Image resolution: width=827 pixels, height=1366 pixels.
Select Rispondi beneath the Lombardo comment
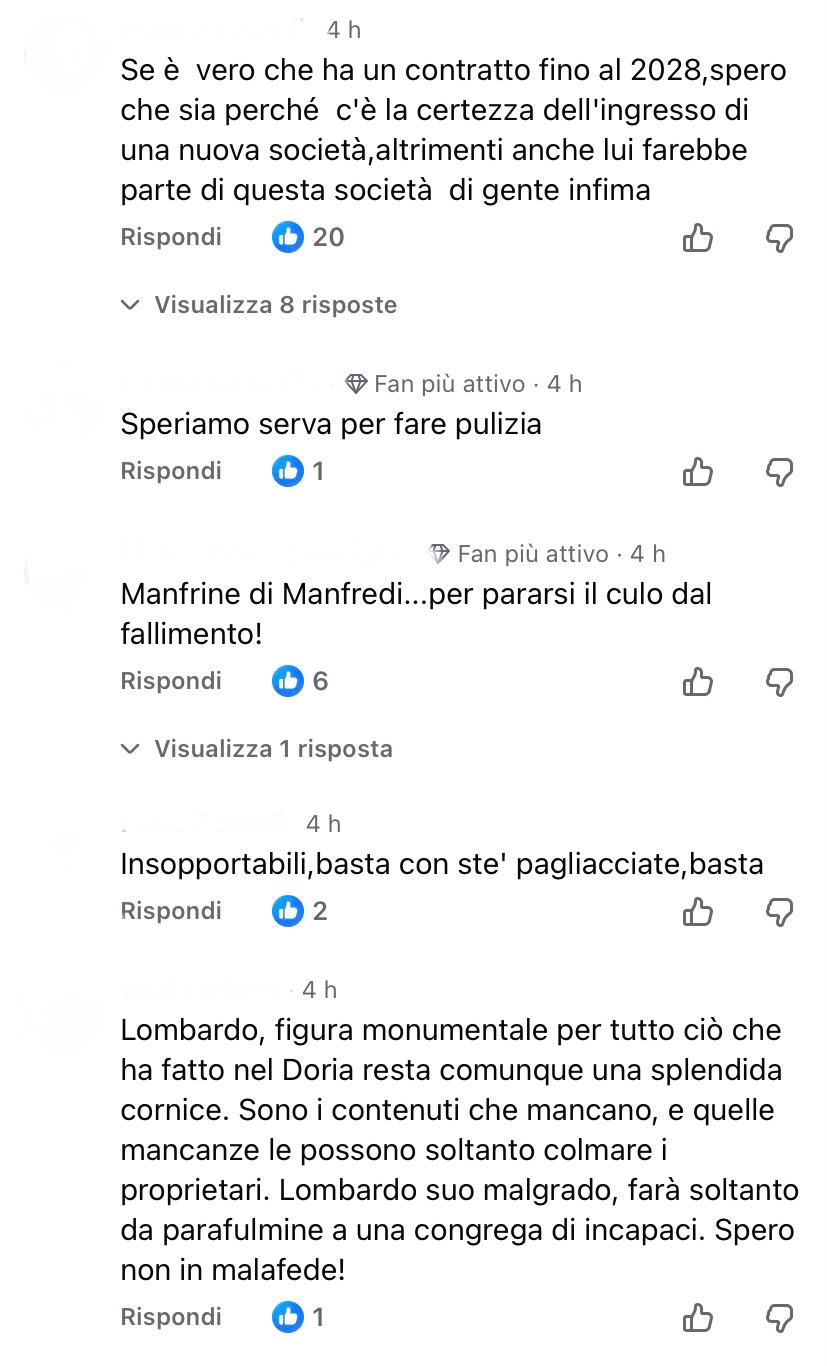pos(170,1317)
